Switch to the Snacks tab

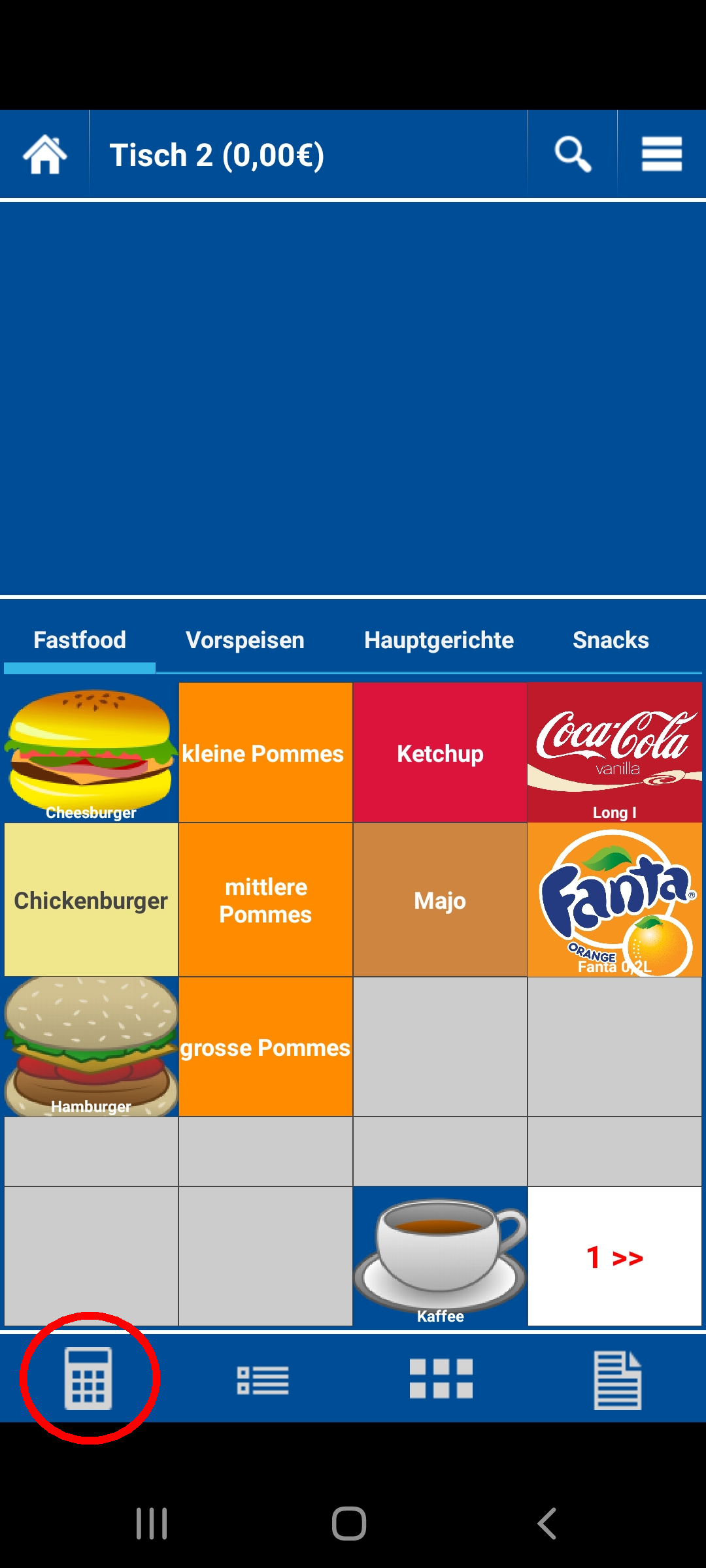click(611, 640)
